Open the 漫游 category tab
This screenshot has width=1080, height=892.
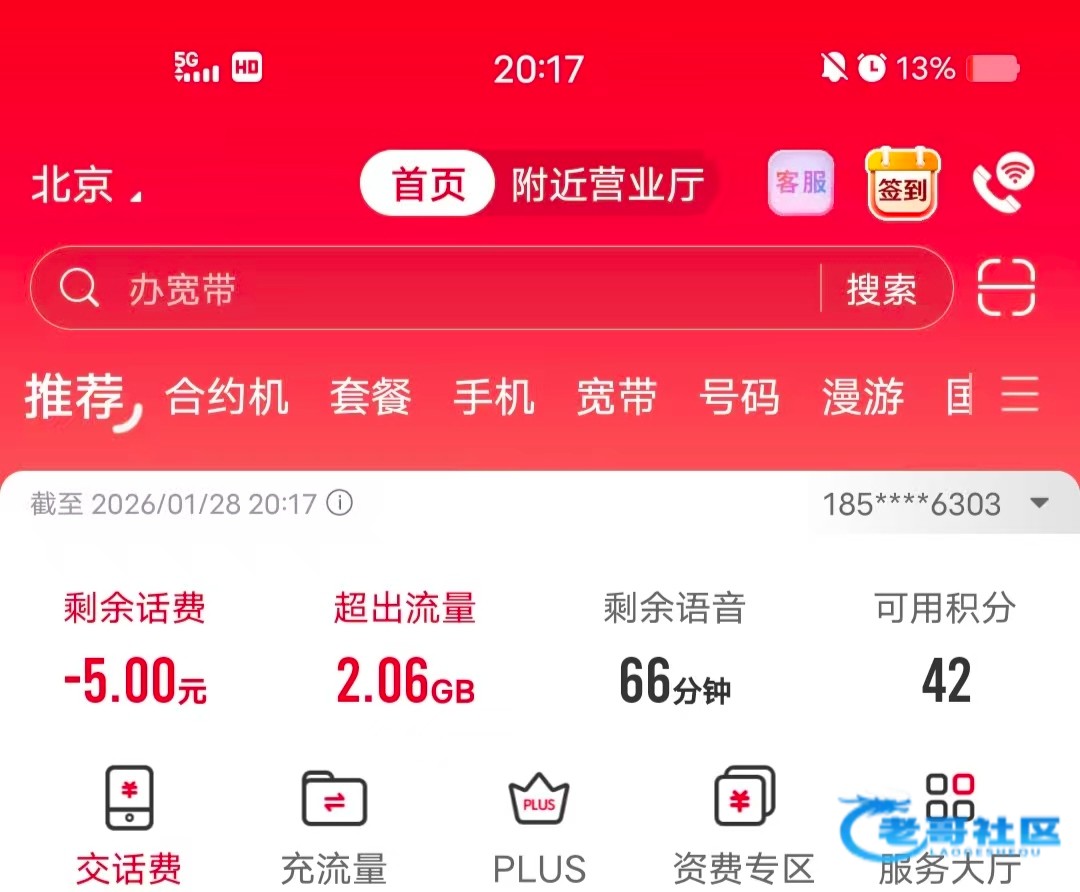click(862, 397)
